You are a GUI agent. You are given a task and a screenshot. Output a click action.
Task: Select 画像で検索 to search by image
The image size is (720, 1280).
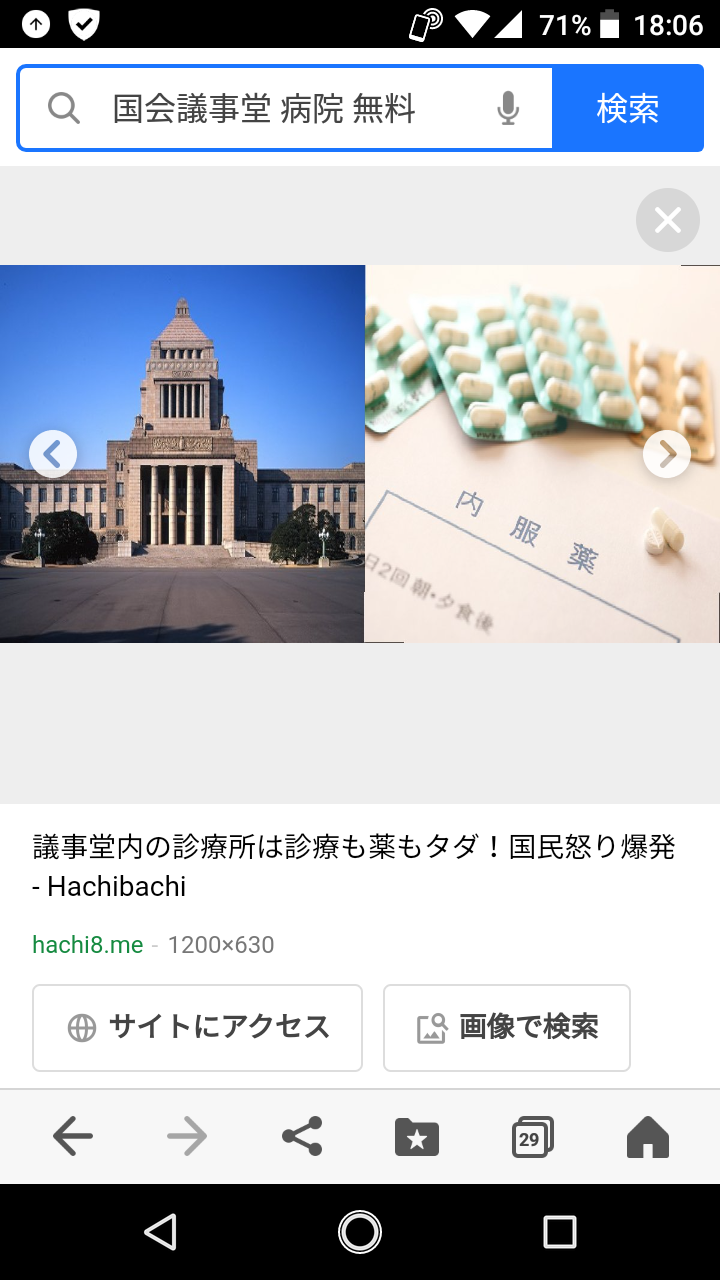click(507, 1027)
